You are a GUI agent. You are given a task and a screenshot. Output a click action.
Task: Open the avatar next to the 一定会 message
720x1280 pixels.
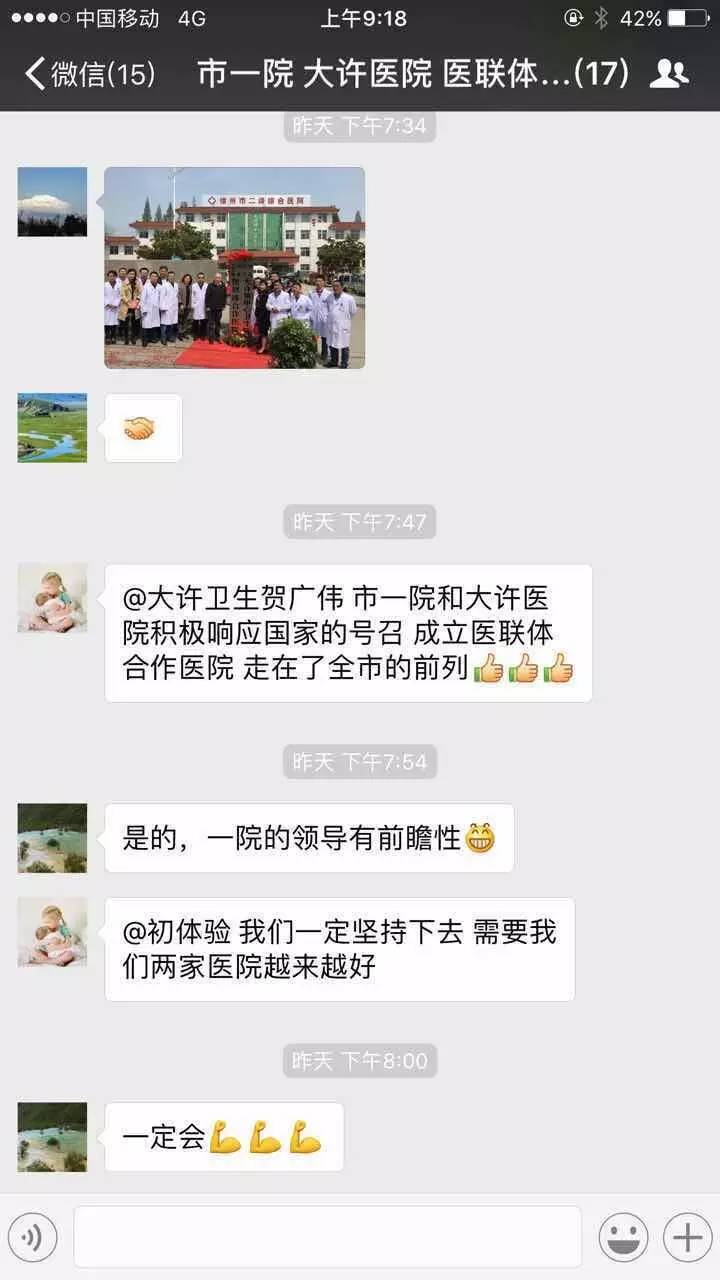pyautogui.click(x=52, y=1137)
